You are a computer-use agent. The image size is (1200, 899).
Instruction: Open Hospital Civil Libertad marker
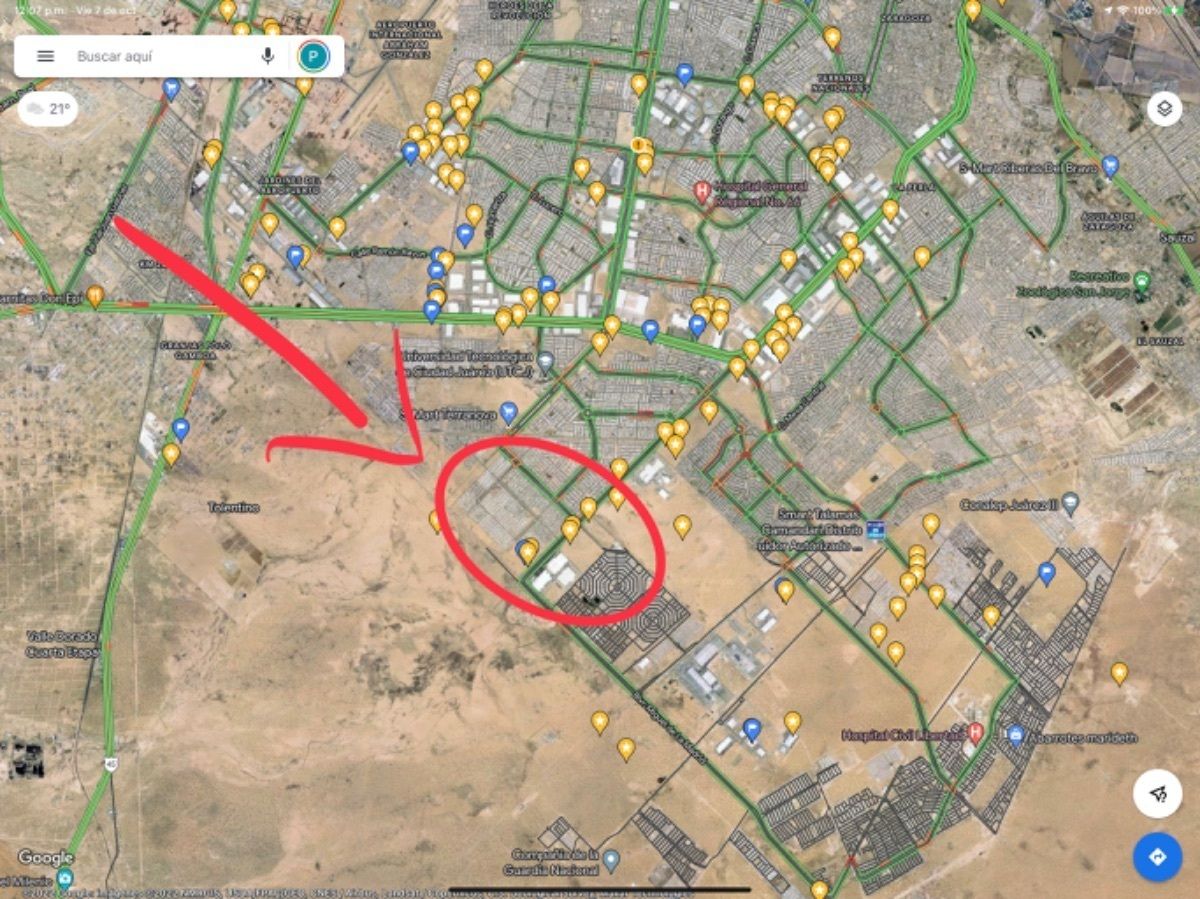(976, 733)
